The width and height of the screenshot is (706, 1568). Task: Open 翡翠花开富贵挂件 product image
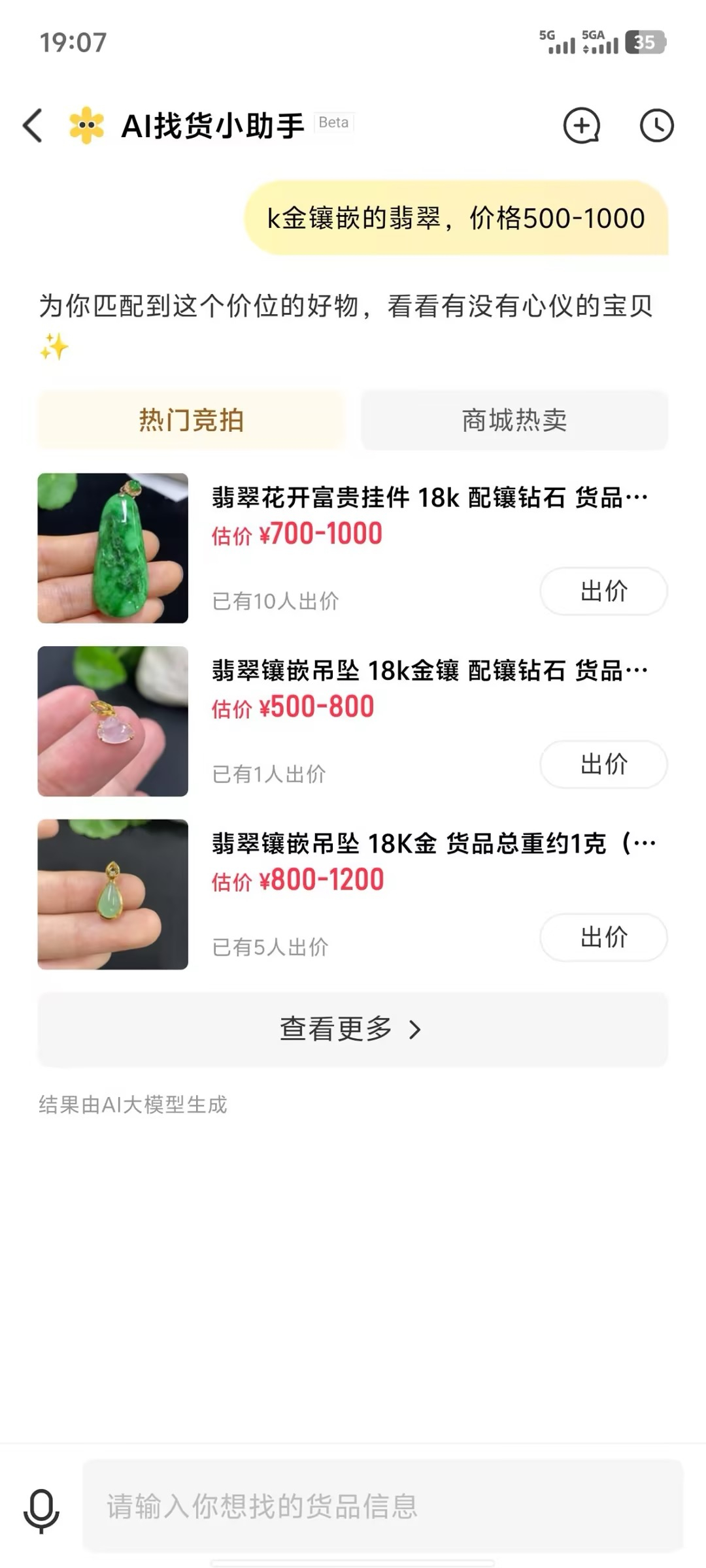[113, 547]
